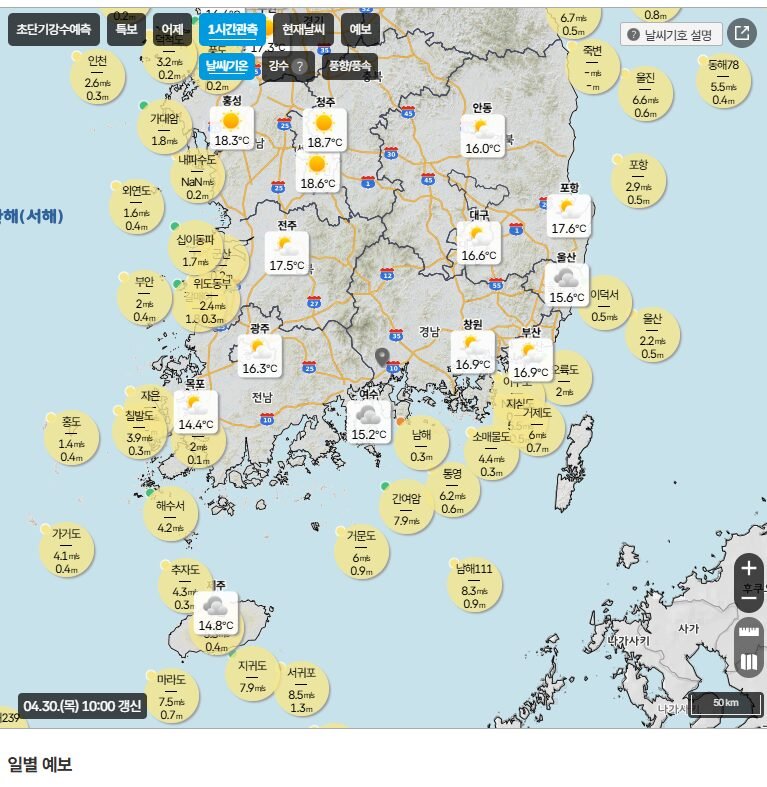Select the 어제 tab
This screenshot has width=767, height=787.
pos(172,29)
